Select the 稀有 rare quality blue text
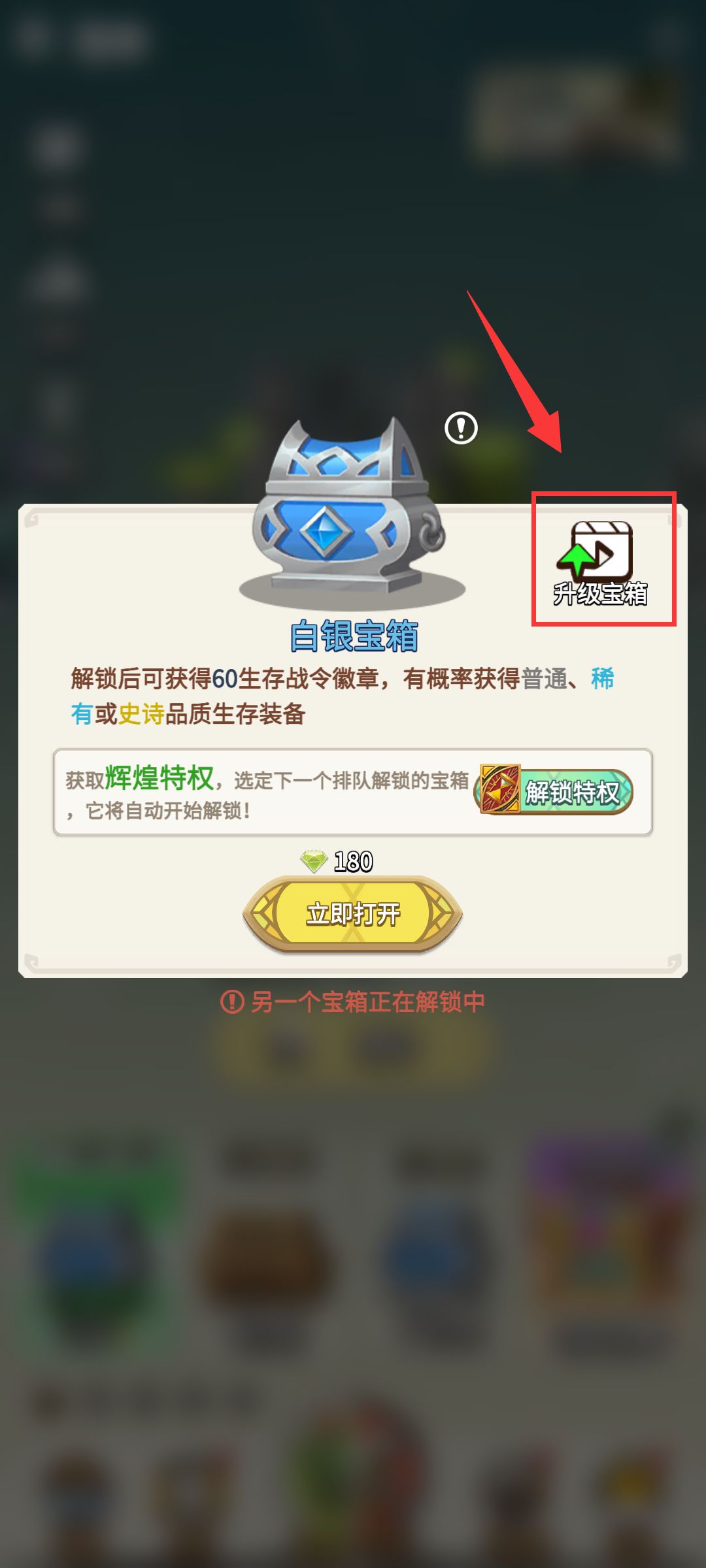This screenshot has width=706, height=1568. tap(604, 679)
